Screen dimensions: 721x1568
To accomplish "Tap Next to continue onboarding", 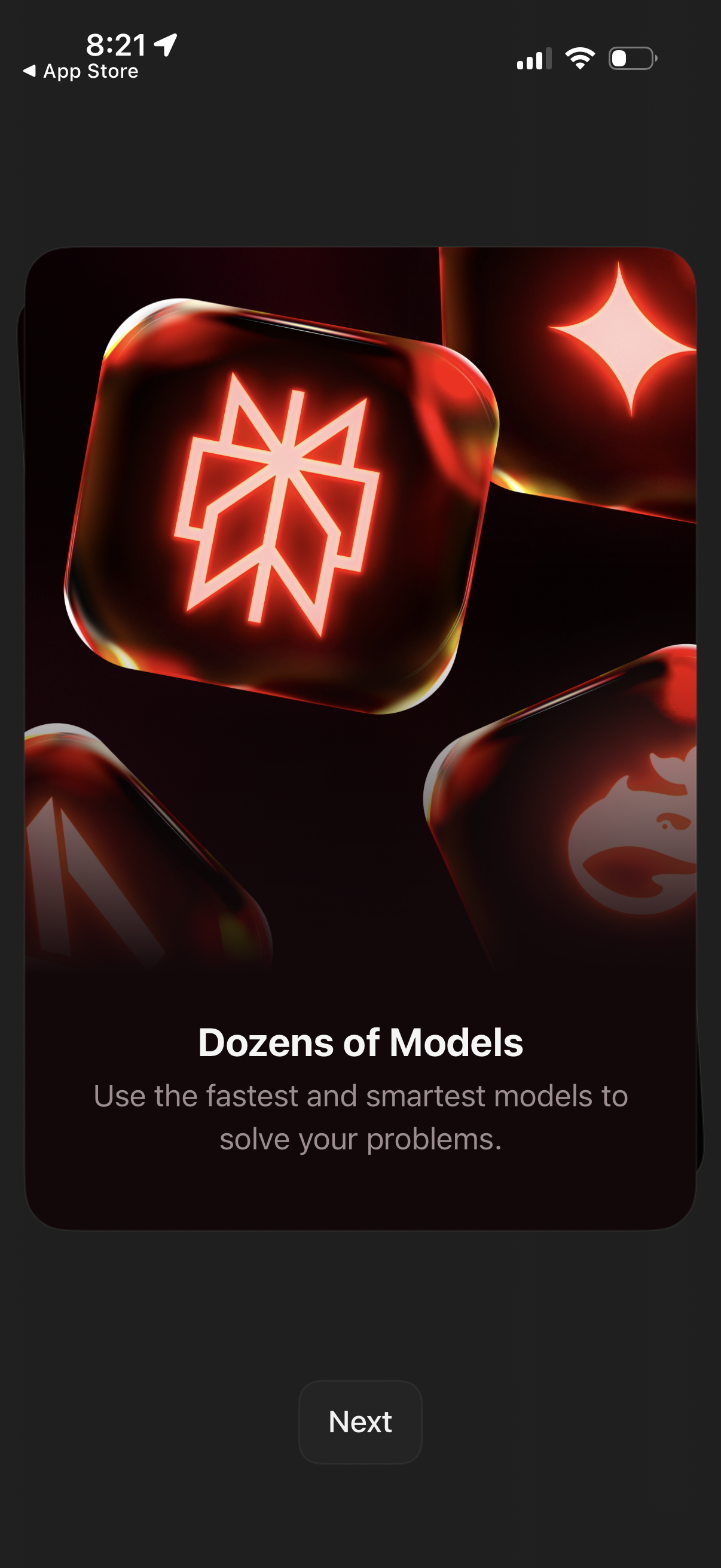I will (x=360, y=1421).
